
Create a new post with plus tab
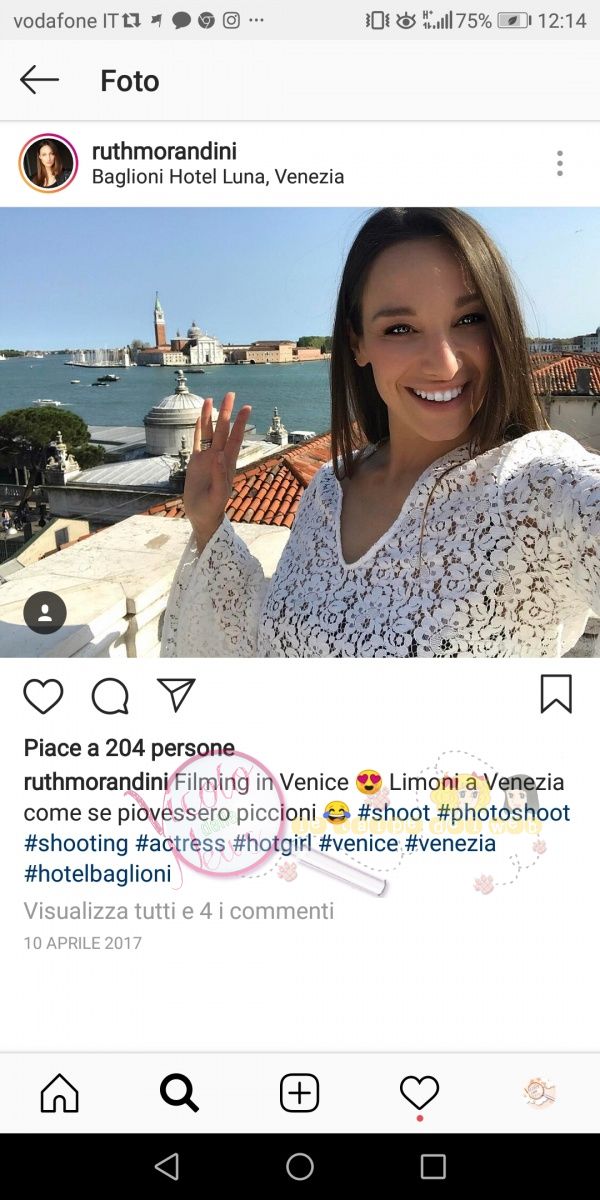299,1093
